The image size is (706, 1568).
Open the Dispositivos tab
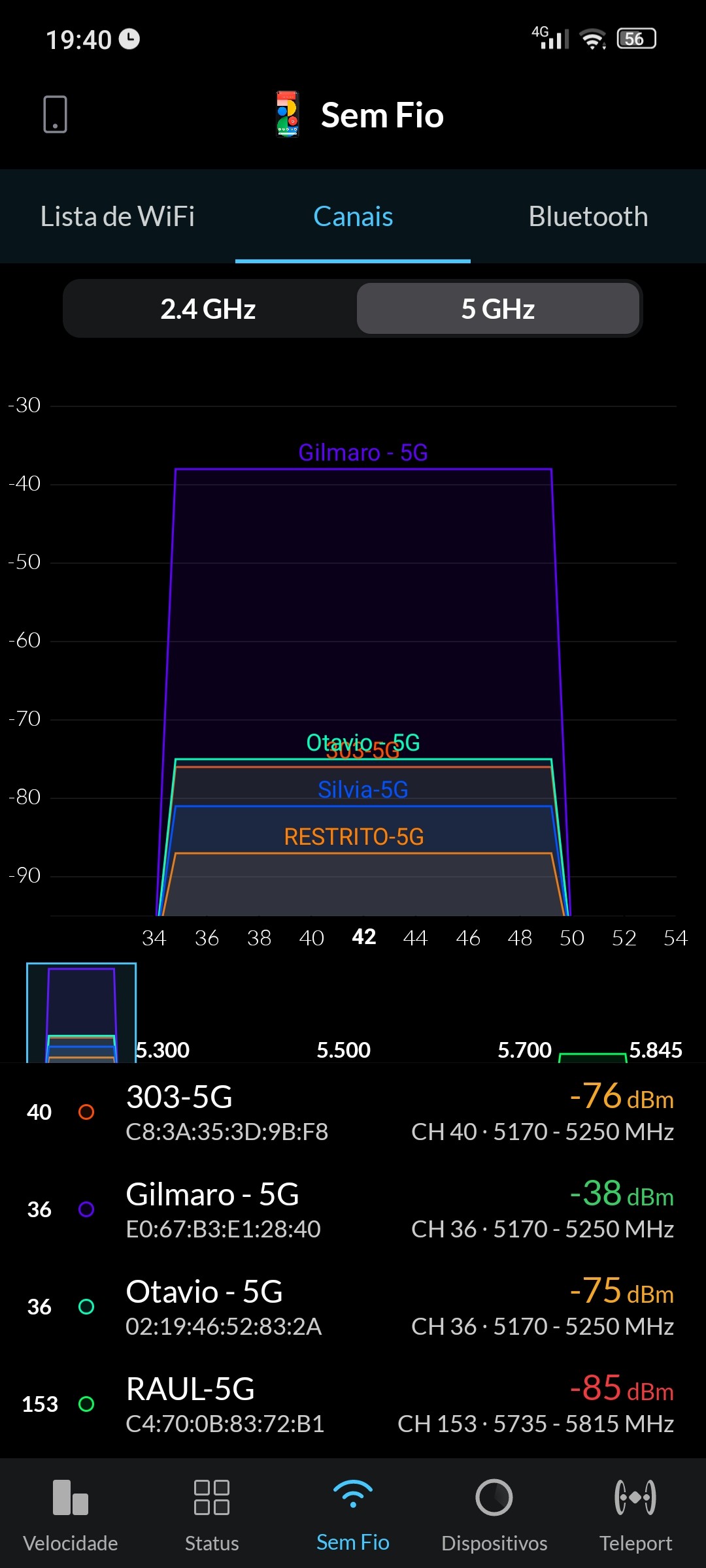[x=494, y=1514]
